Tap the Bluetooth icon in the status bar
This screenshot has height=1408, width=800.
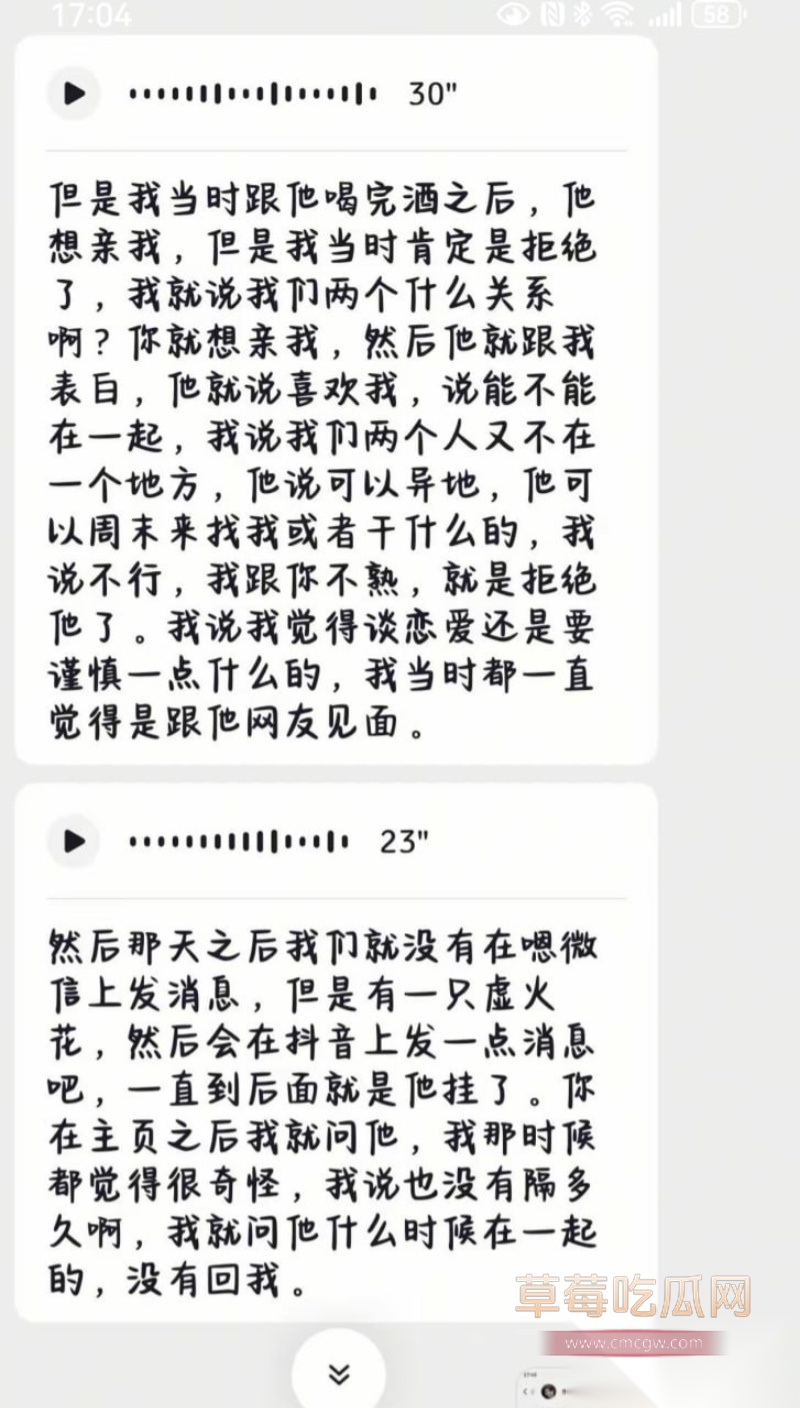coord(583,14)
